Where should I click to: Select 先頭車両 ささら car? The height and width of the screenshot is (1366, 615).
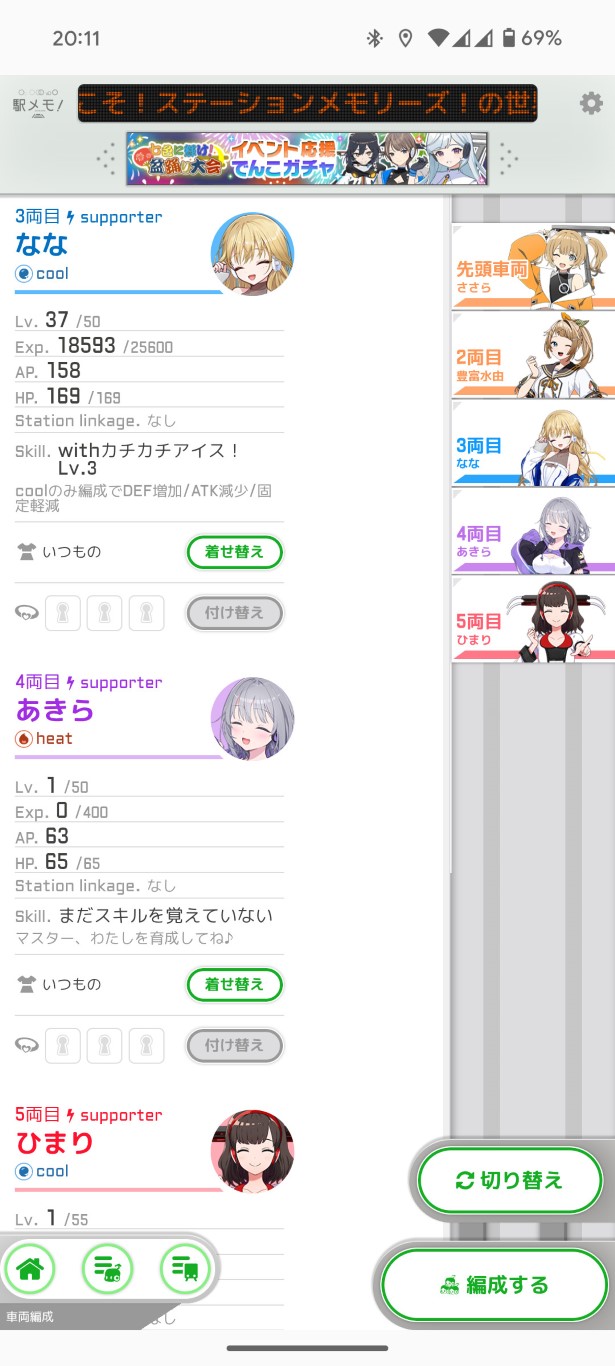(533, 267)
